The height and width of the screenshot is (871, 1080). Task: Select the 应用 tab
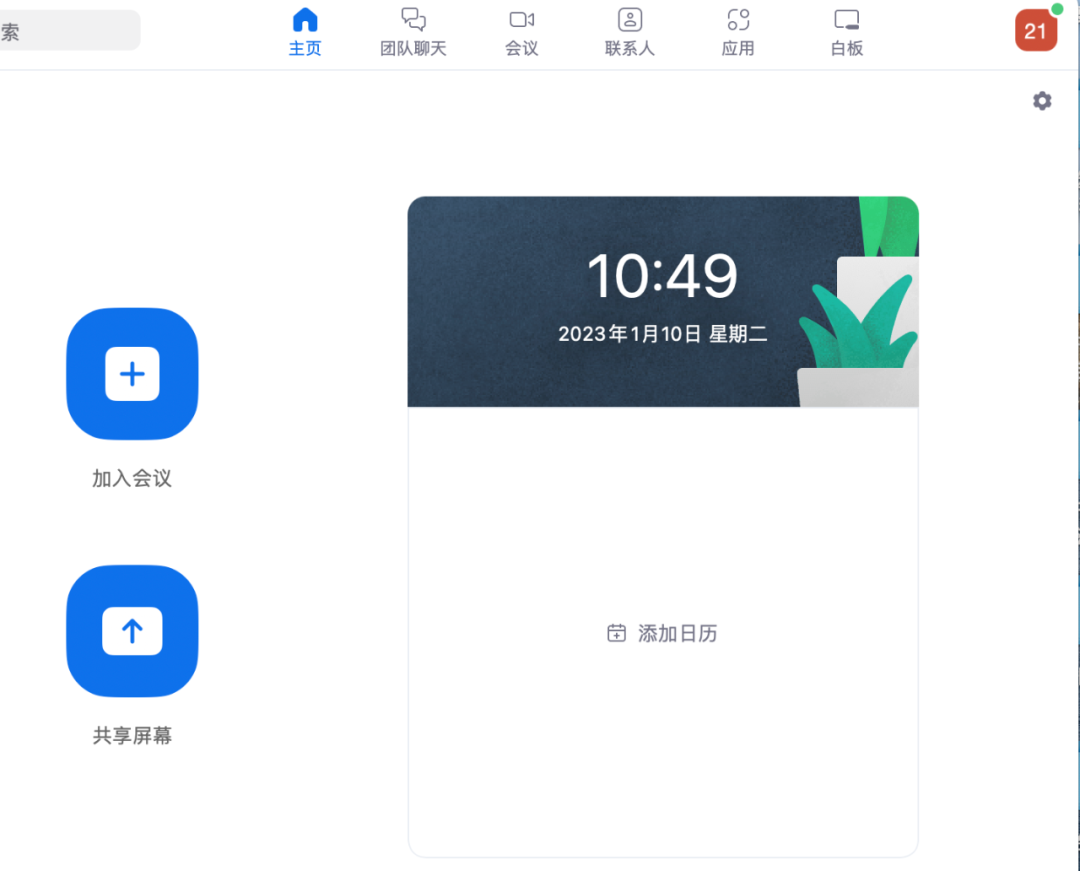click(x=738, y=32)
